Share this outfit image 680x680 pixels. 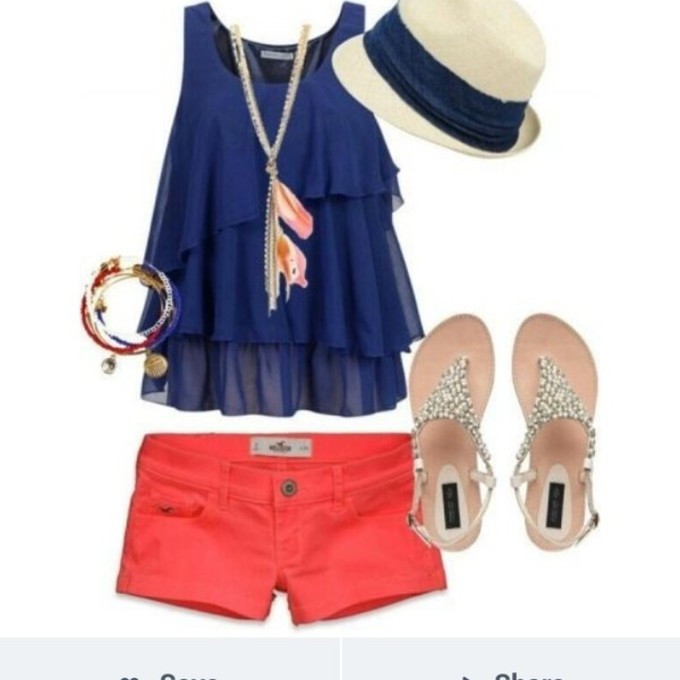pyautogui.click(x=511, y=666)
